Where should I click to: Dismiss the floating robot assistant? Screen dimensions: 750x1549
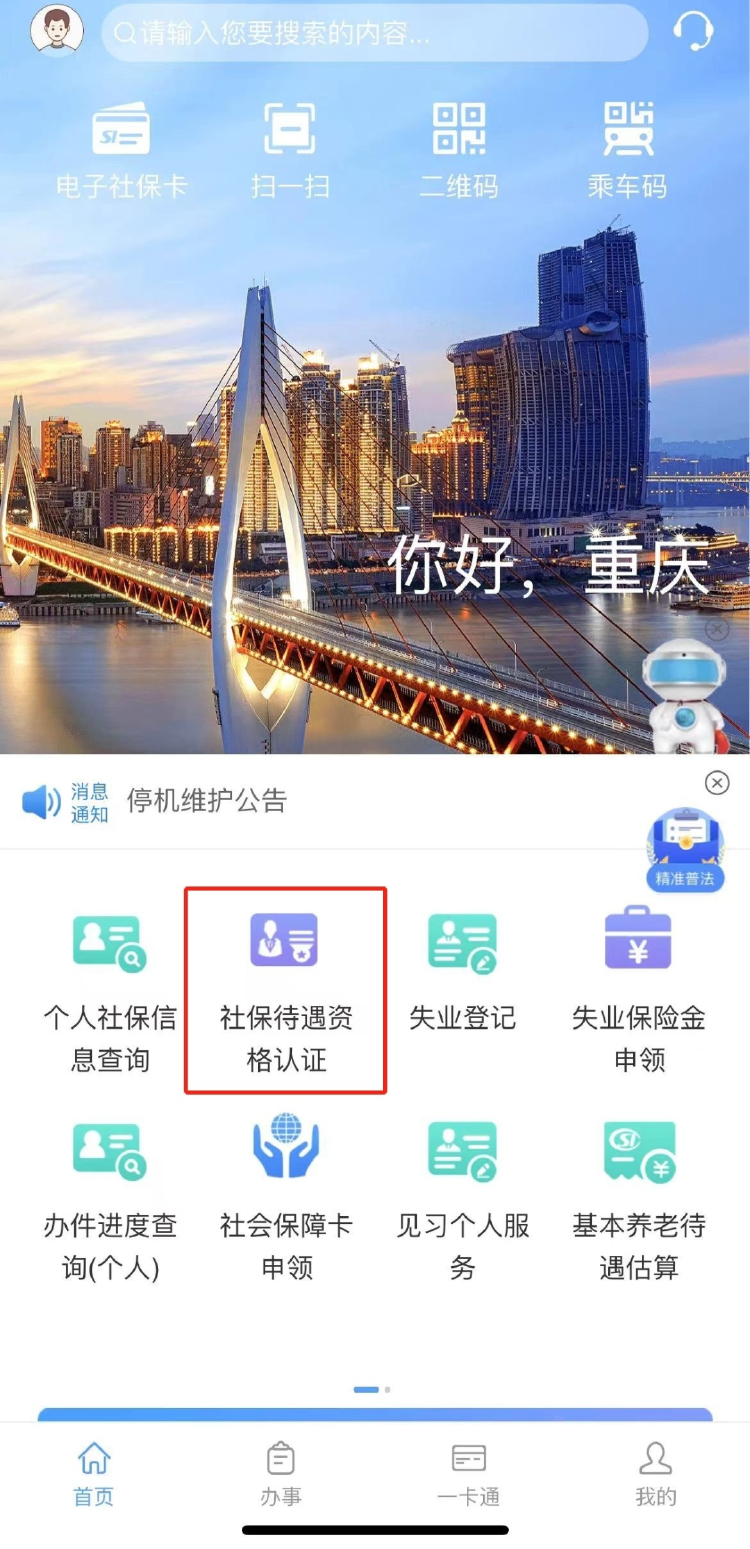click(717, 629)
